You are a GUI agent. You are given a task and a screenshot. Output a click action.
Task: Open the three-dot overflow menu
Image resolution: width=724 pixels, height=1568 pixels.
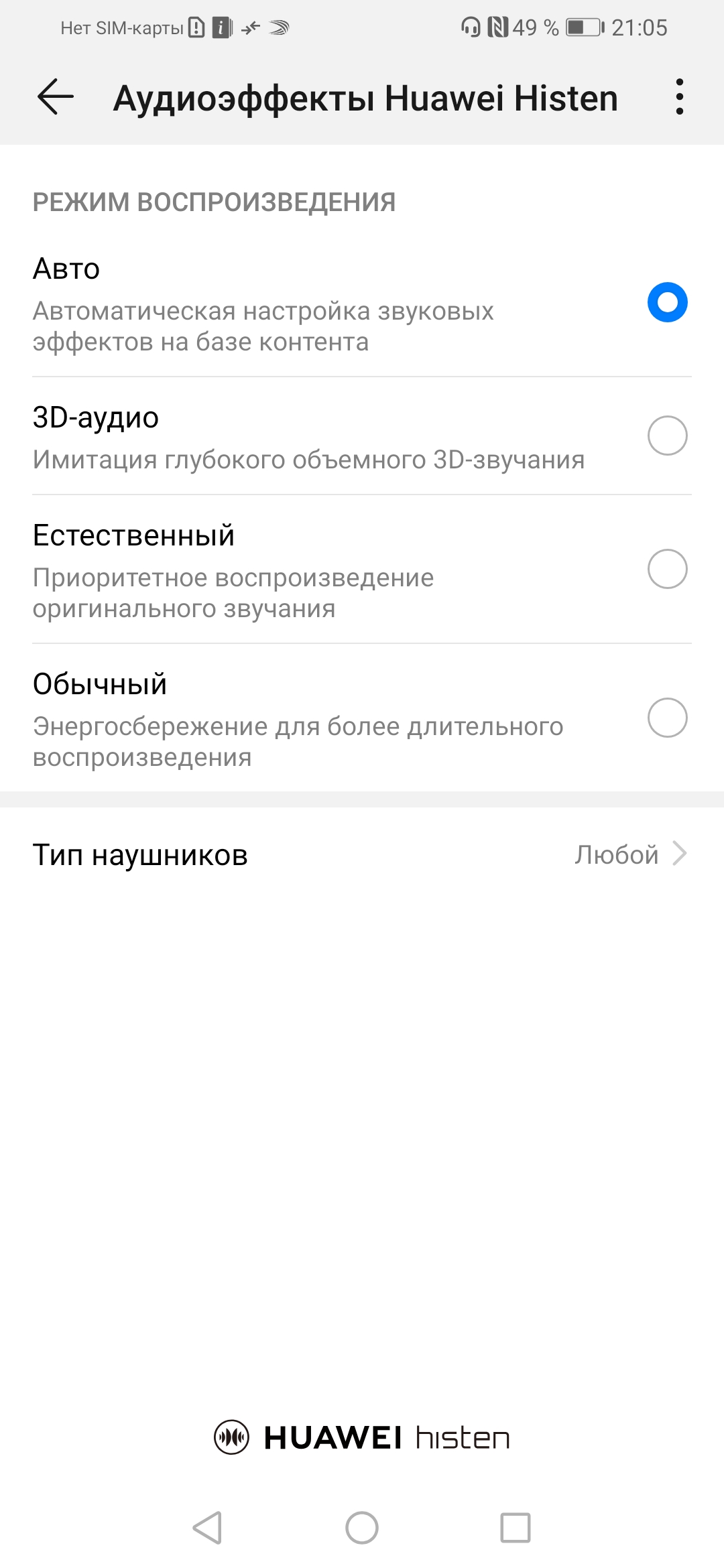679,97
